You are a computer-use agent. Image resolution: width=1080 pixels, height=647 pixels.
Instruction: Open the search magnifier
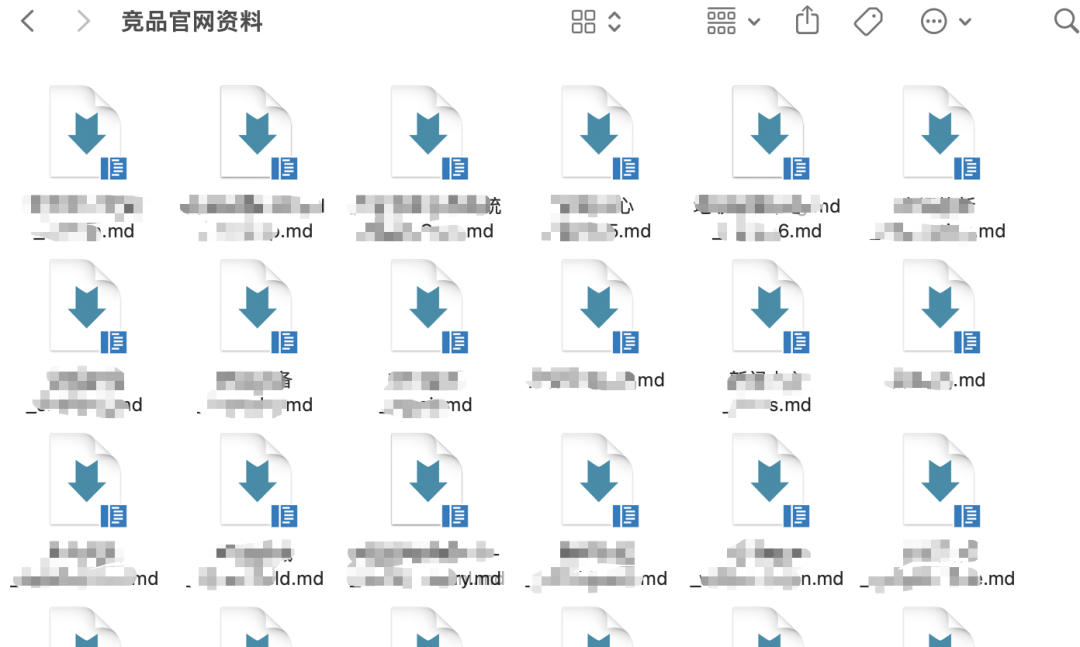coord(1066,21)
